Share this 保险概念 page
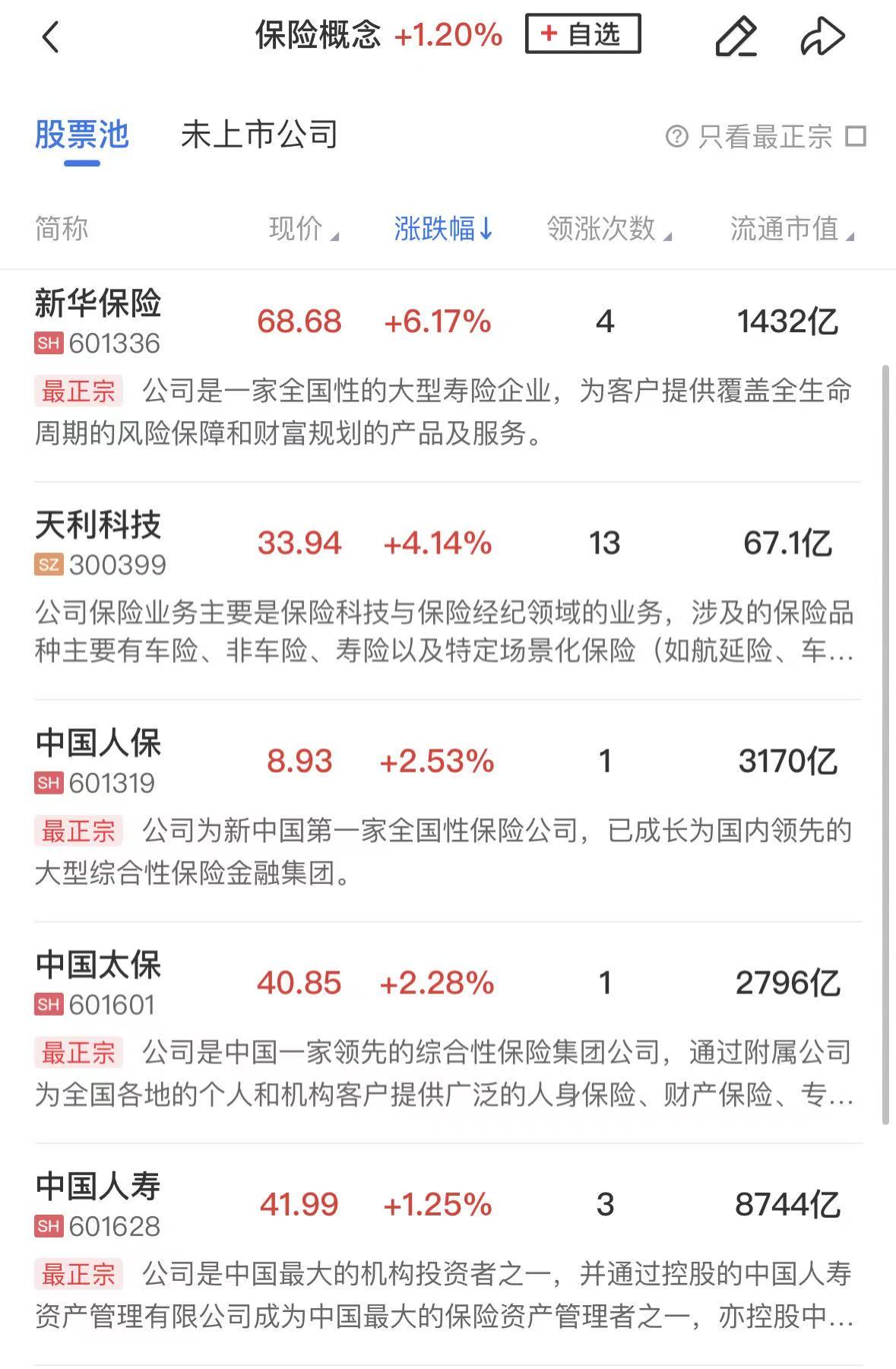 click(822, 36)
